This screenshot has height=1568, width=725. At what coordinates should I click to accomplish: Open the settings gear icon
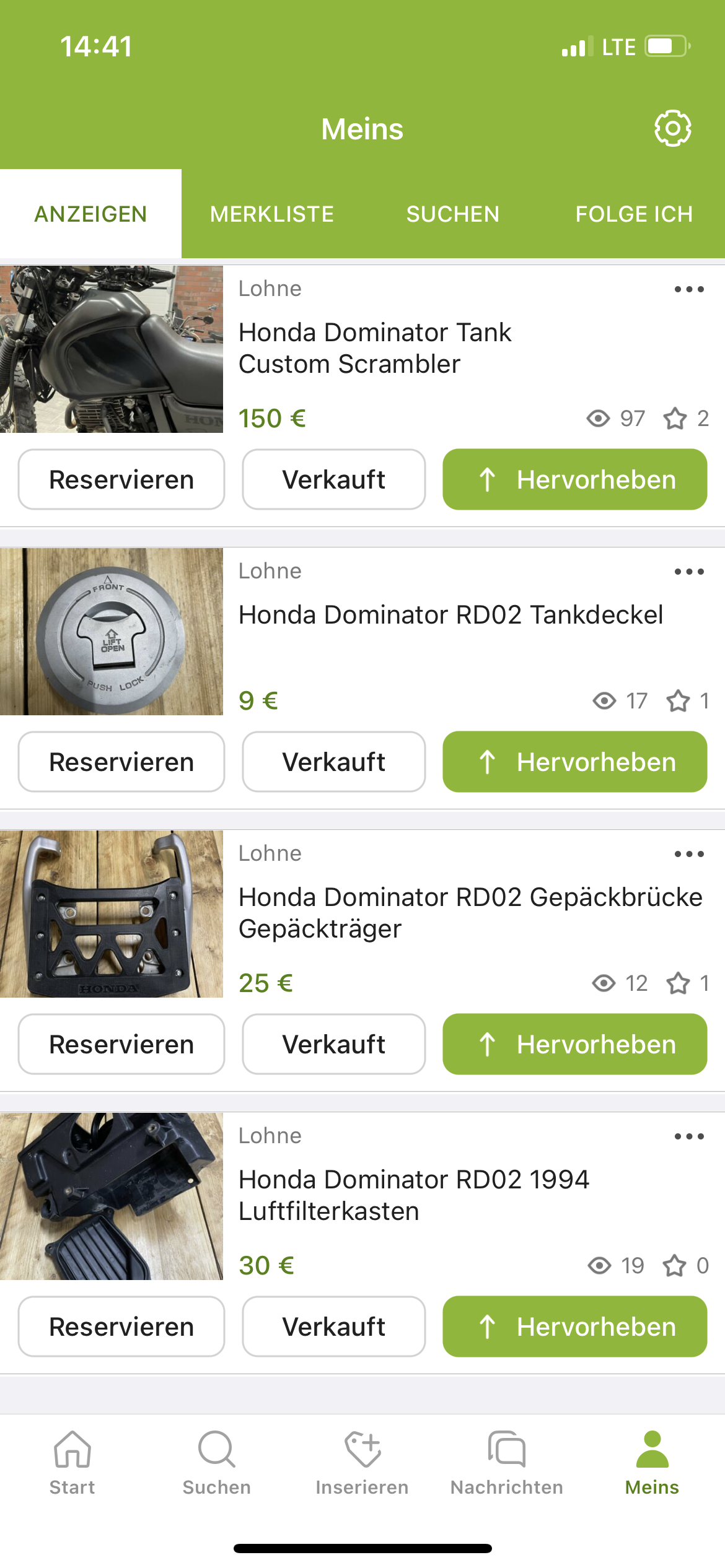tap(672, 128)
